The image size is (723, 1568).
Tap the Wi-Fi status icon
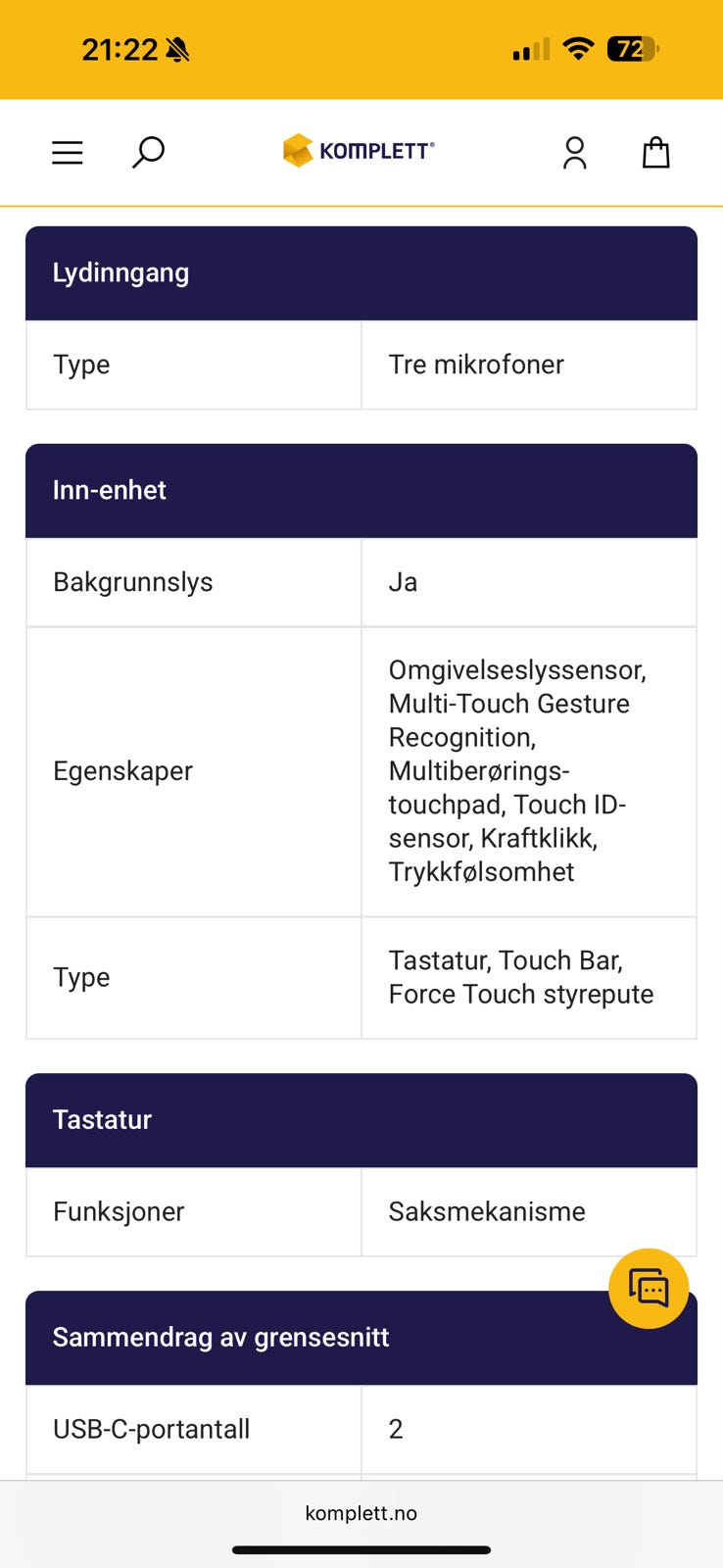point(579,48)
